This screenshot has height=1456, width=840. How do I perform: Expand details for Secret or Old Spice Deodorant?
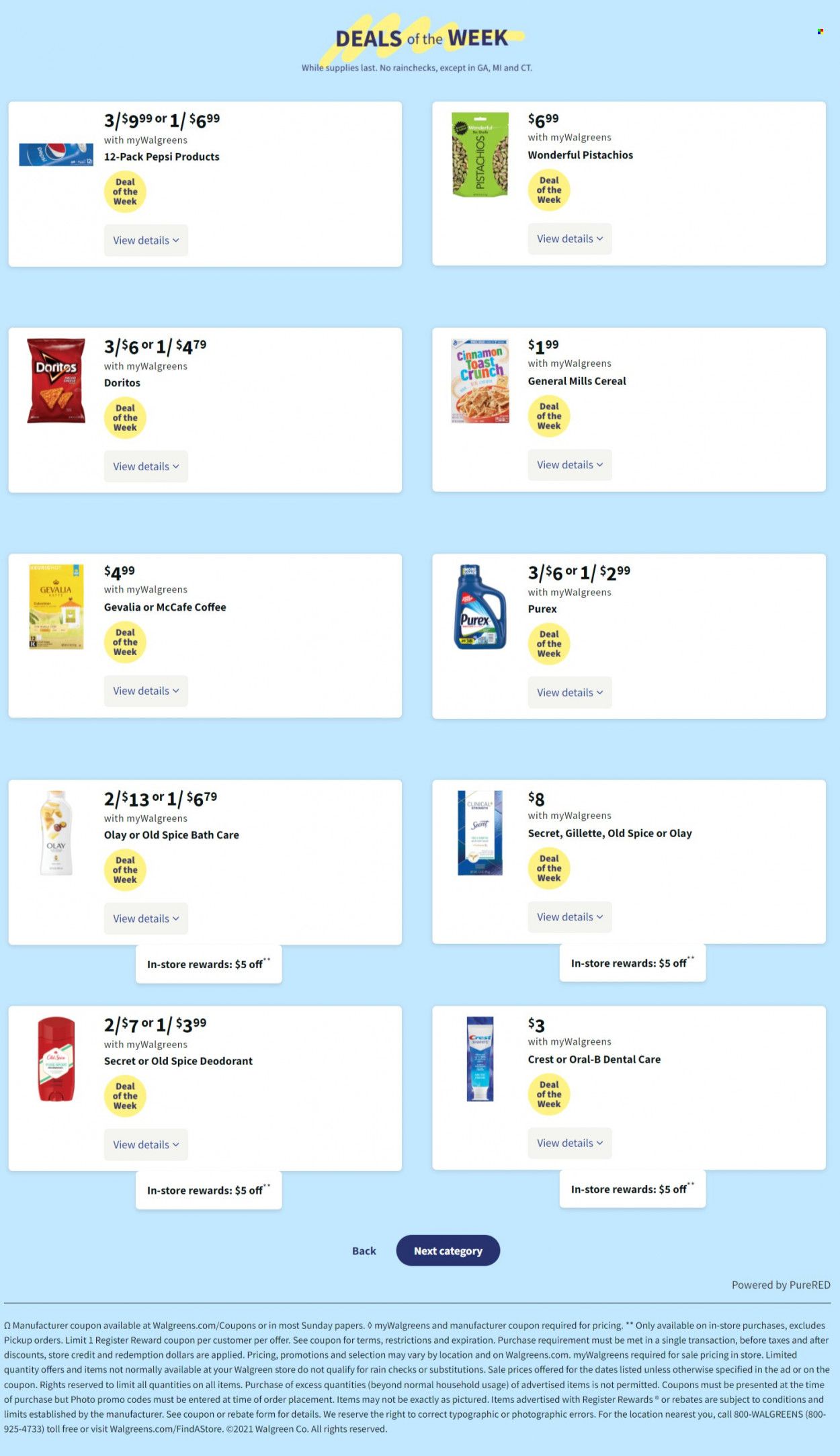(146, 1145)
